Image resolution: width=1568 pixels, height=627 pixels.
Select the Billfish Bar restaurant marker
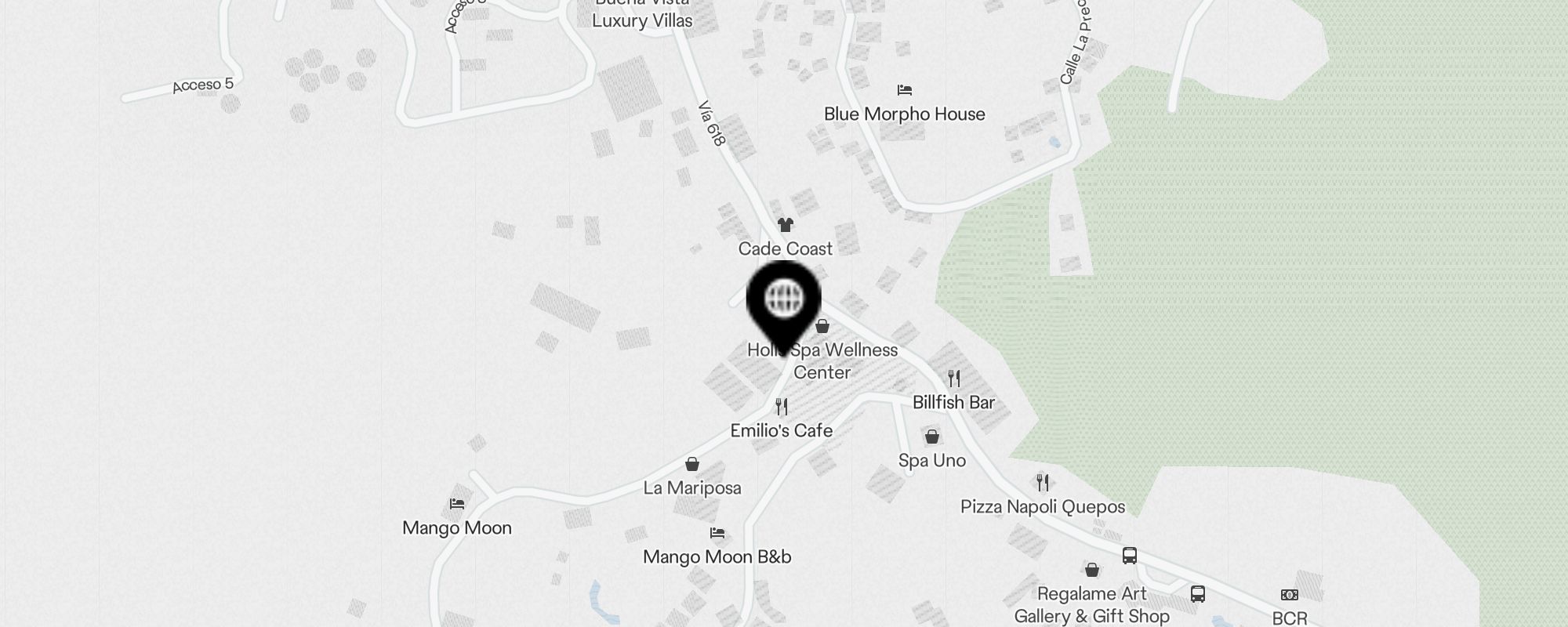(x=953, y=379)
